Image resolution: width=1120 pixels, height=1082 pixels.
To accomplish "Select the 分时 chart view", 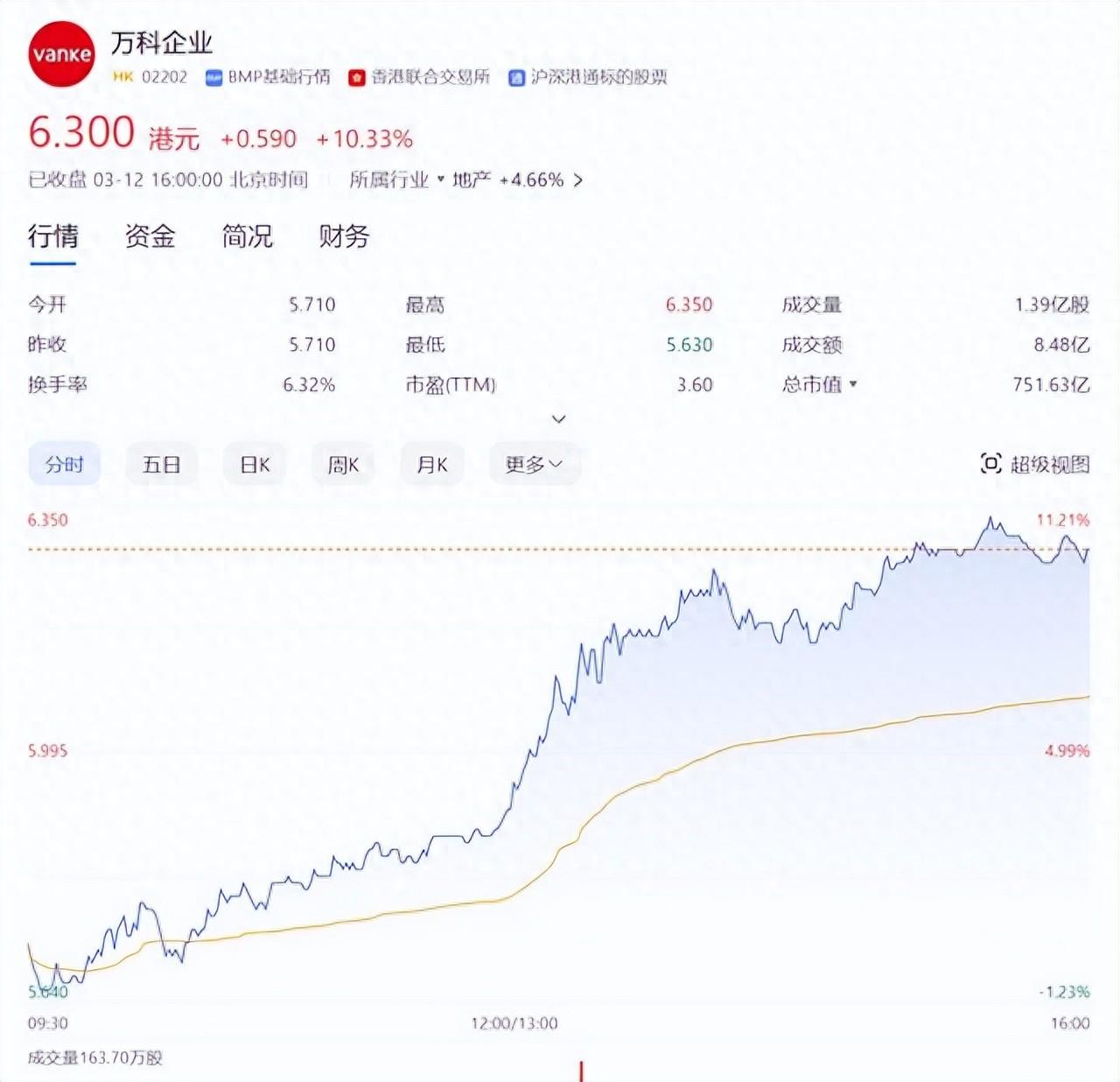I will [65, 465].
